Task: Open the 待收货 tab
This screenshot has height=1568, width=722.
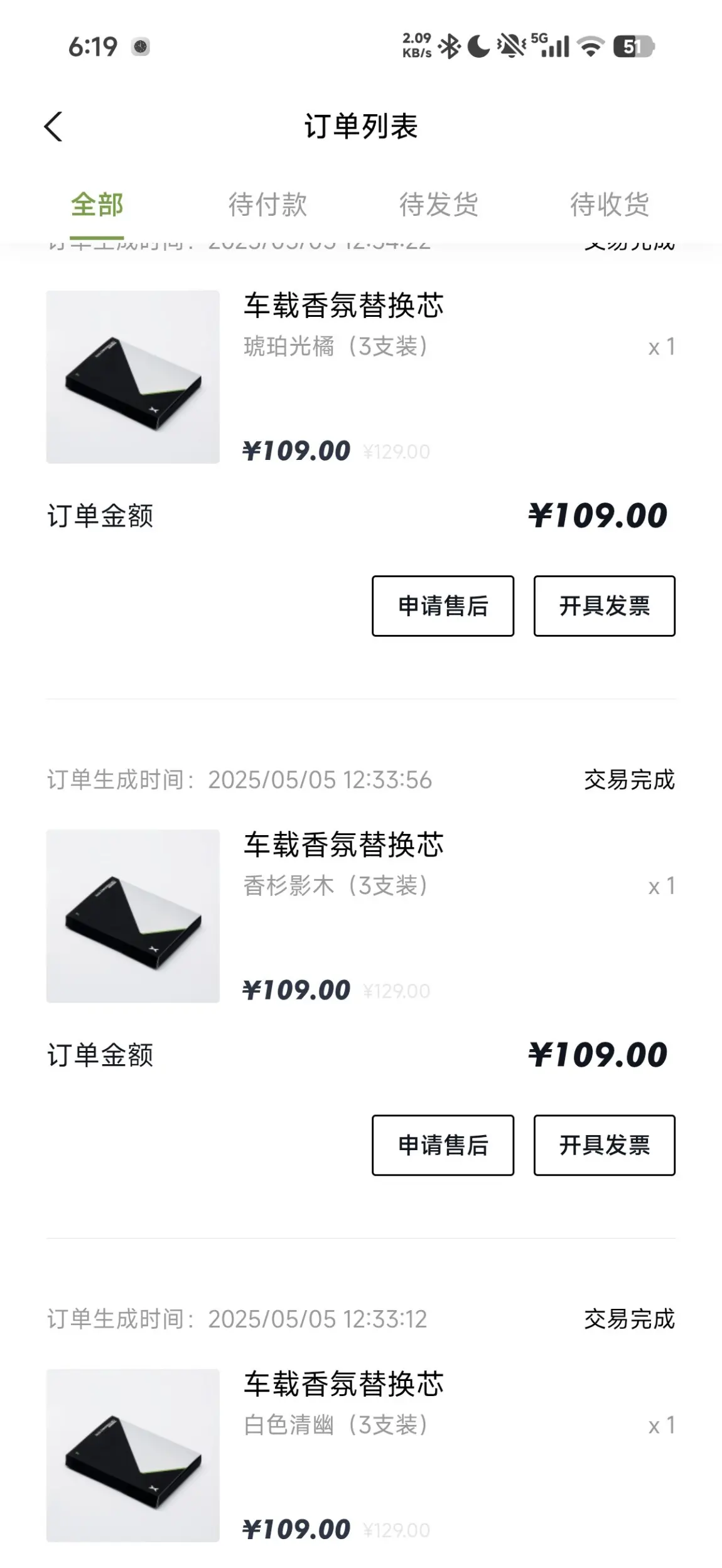Action: coord(609,205)
